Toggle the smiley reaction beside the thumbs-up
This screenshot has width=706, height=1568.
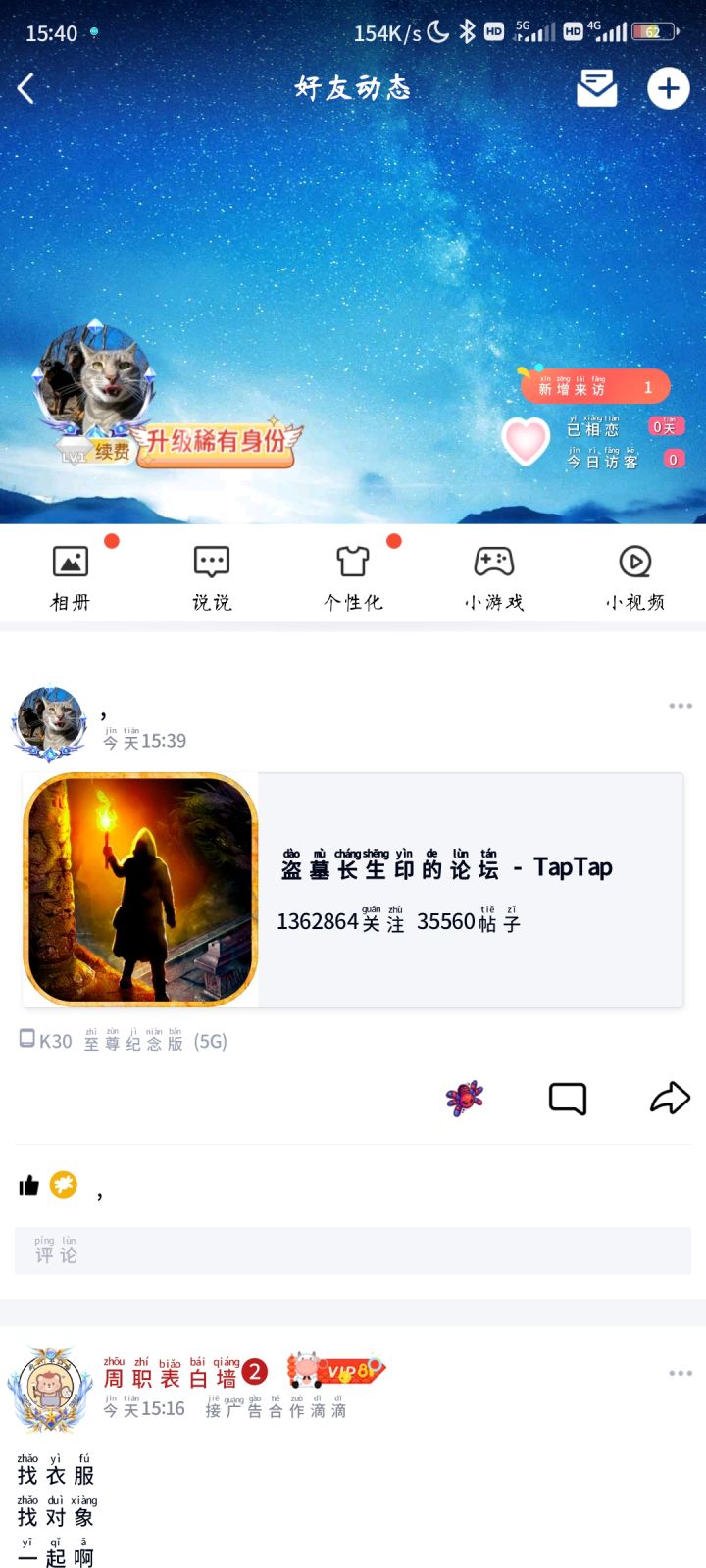coord(64,1185)
